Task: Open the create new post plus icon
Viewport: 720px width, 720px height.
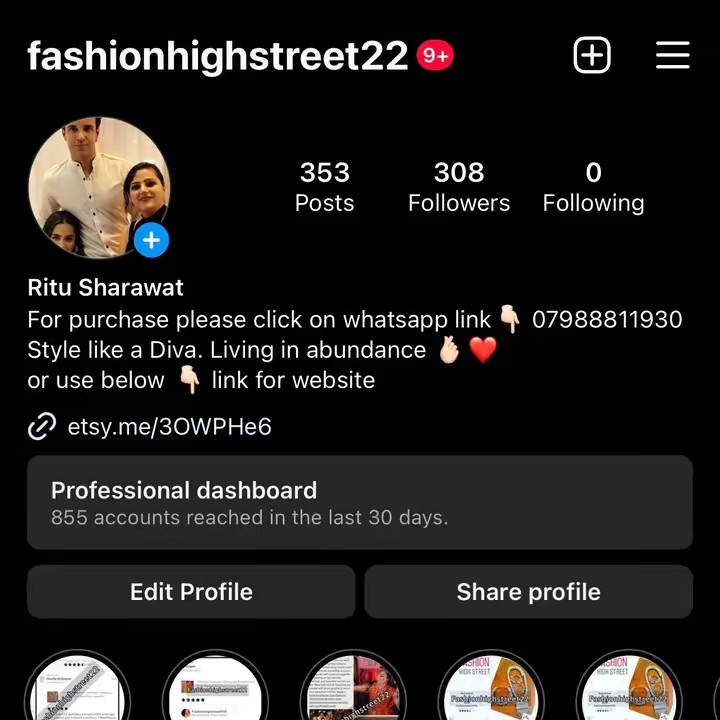Action: pyautogui.click(x=591, y=56)
